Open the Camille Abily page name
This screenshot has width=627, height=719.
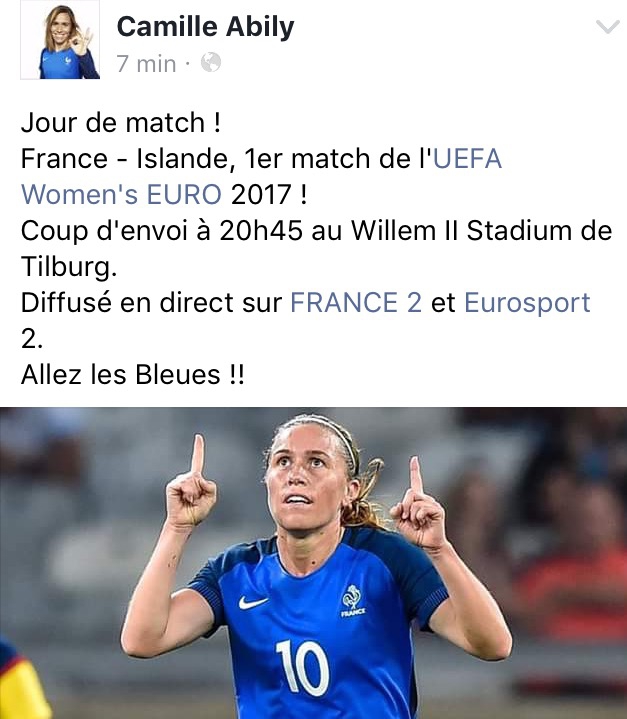[206, 27]
